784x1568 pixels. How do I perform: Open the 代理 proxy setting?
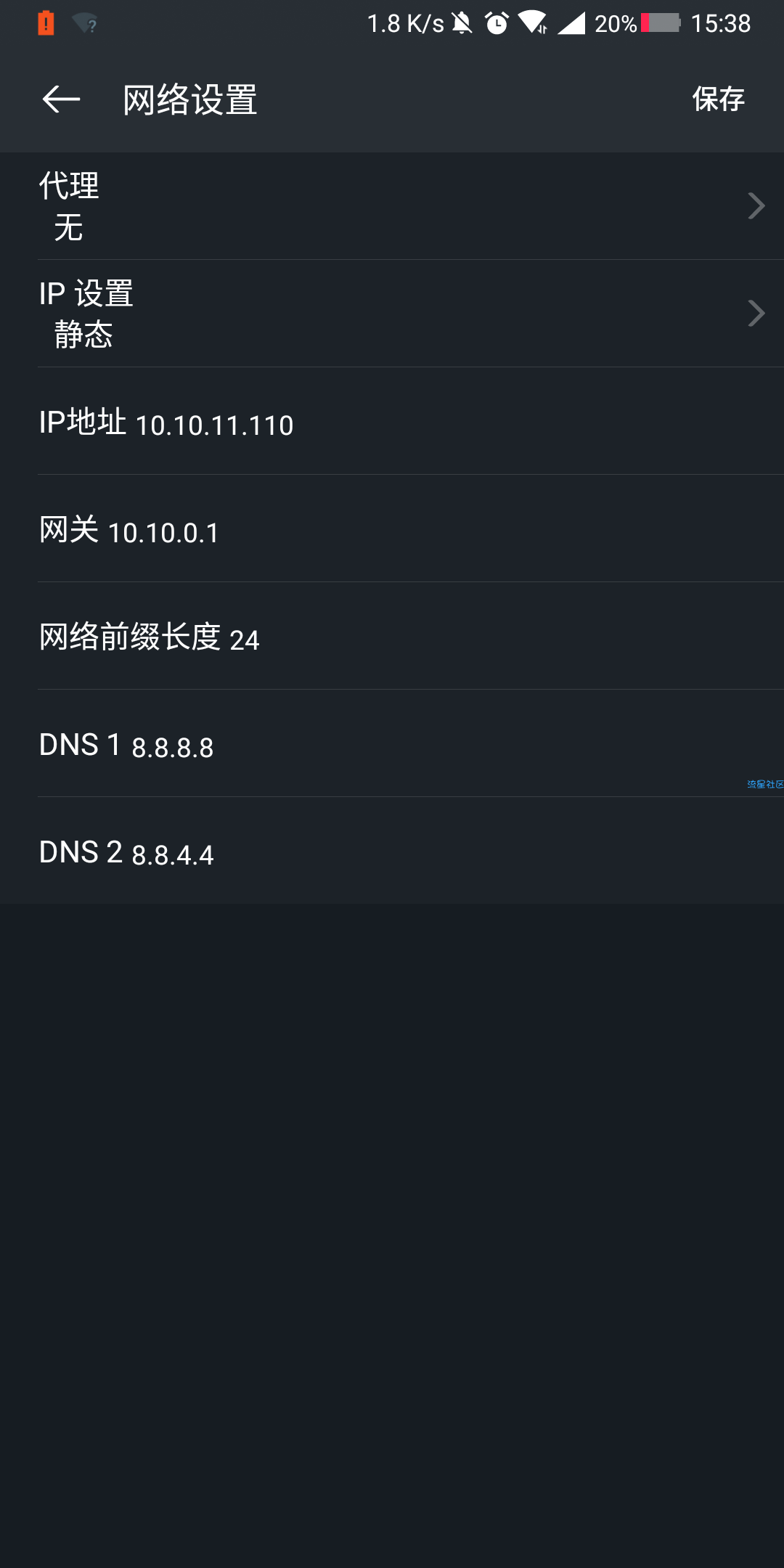[392, 206]
